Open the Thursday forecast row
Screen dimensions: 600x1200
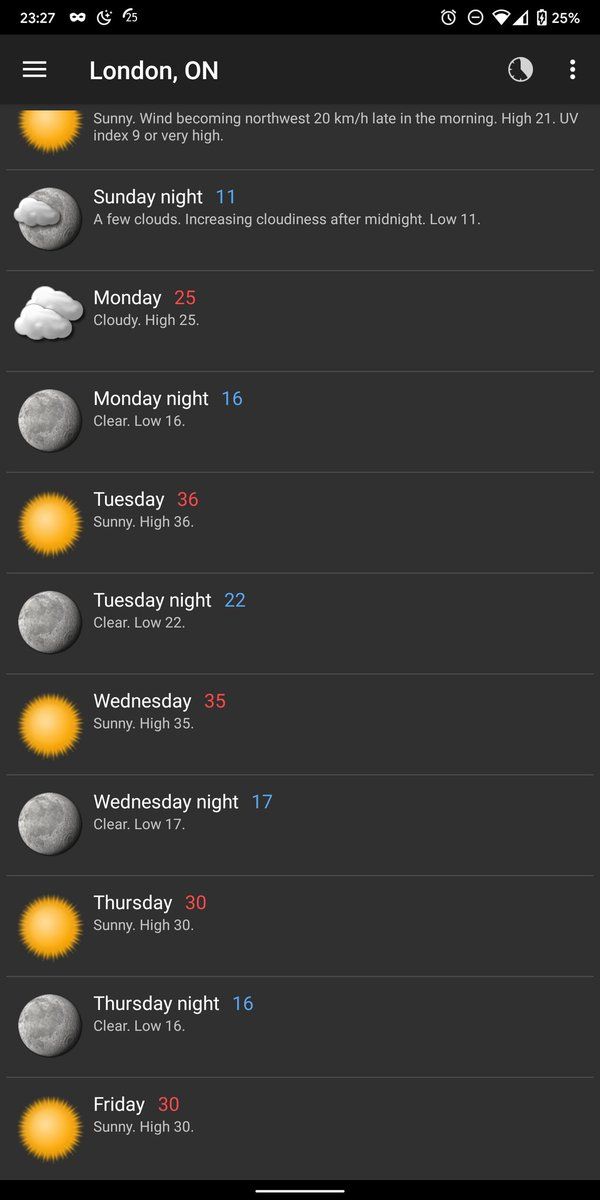[x=300, y=926]
